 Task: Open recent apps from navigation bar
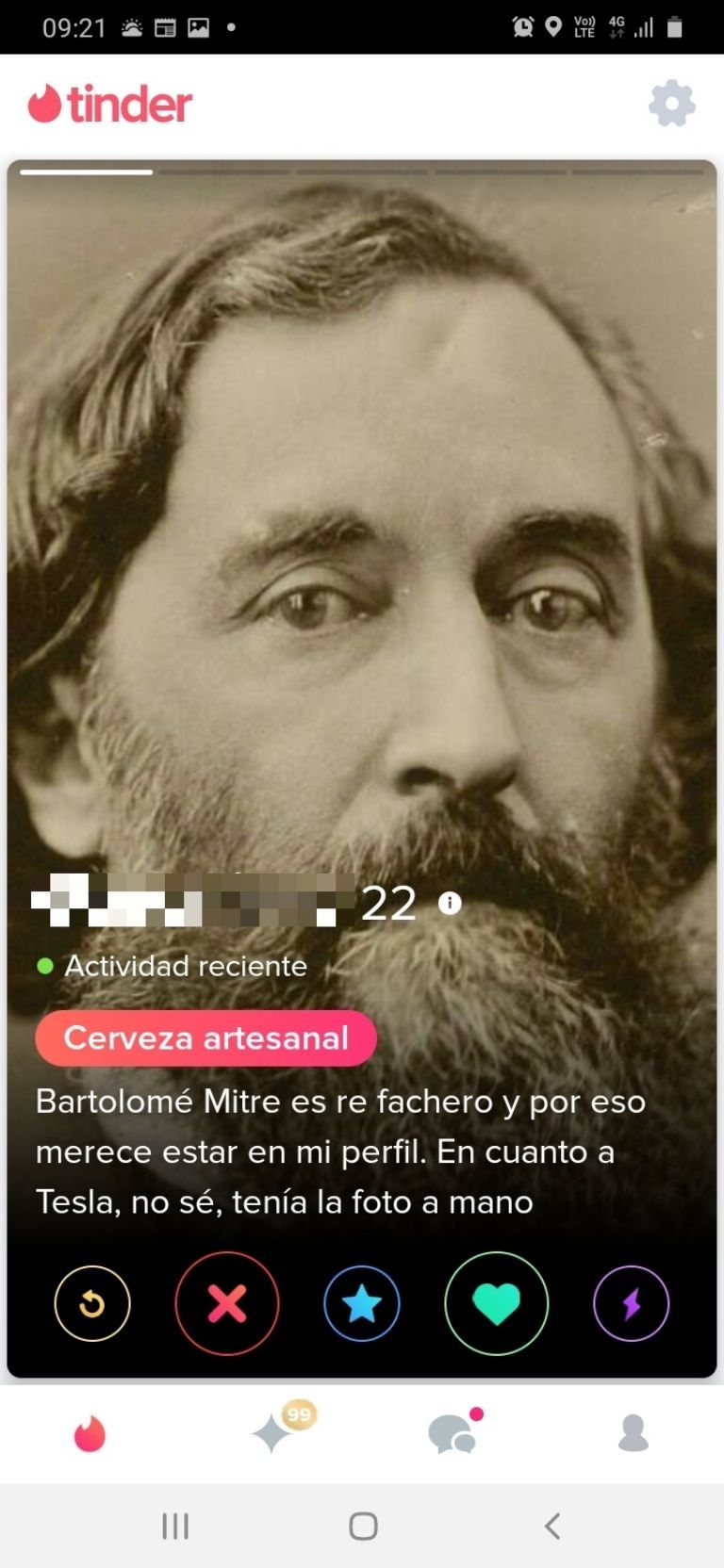[x=175, y=1526]
